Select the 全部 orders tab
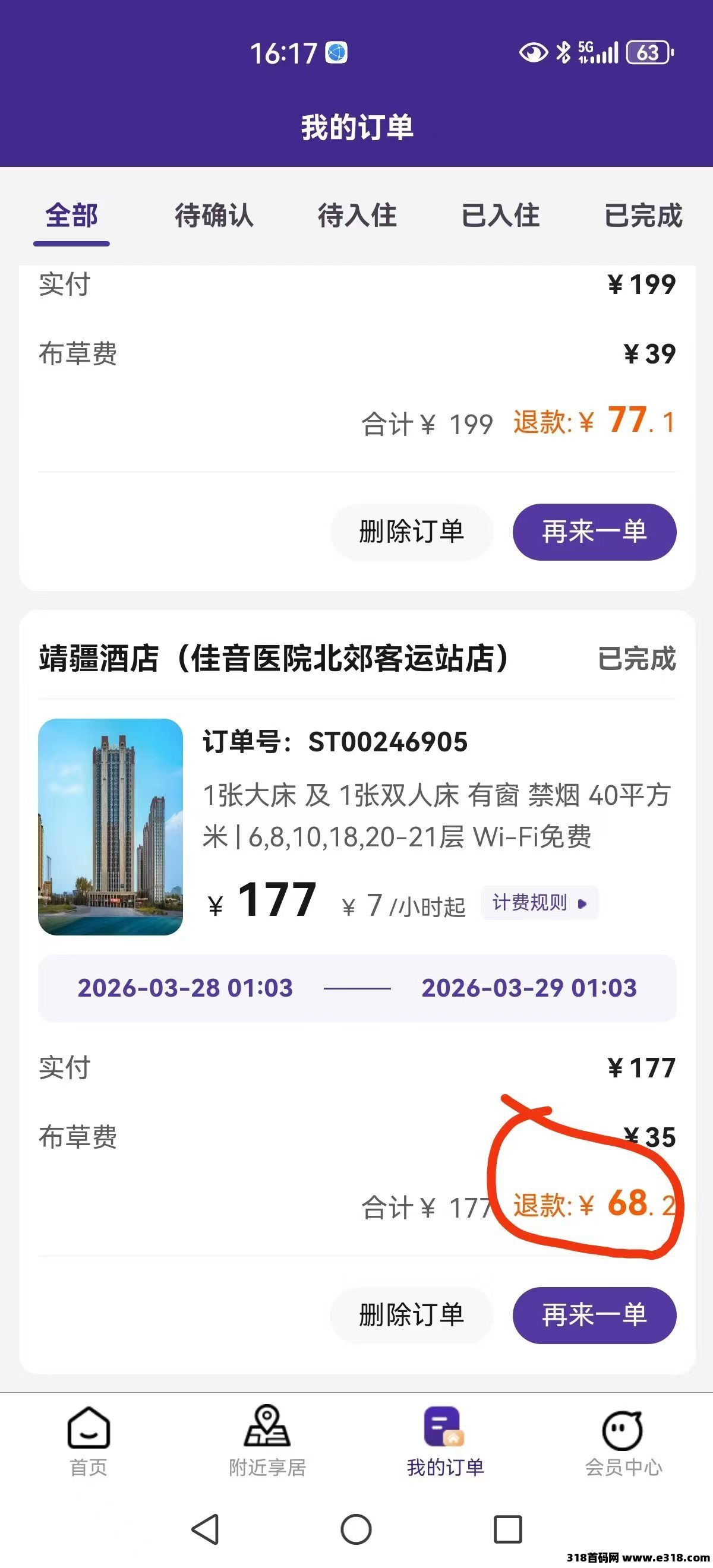713x1568 pixels. (71, 216)
